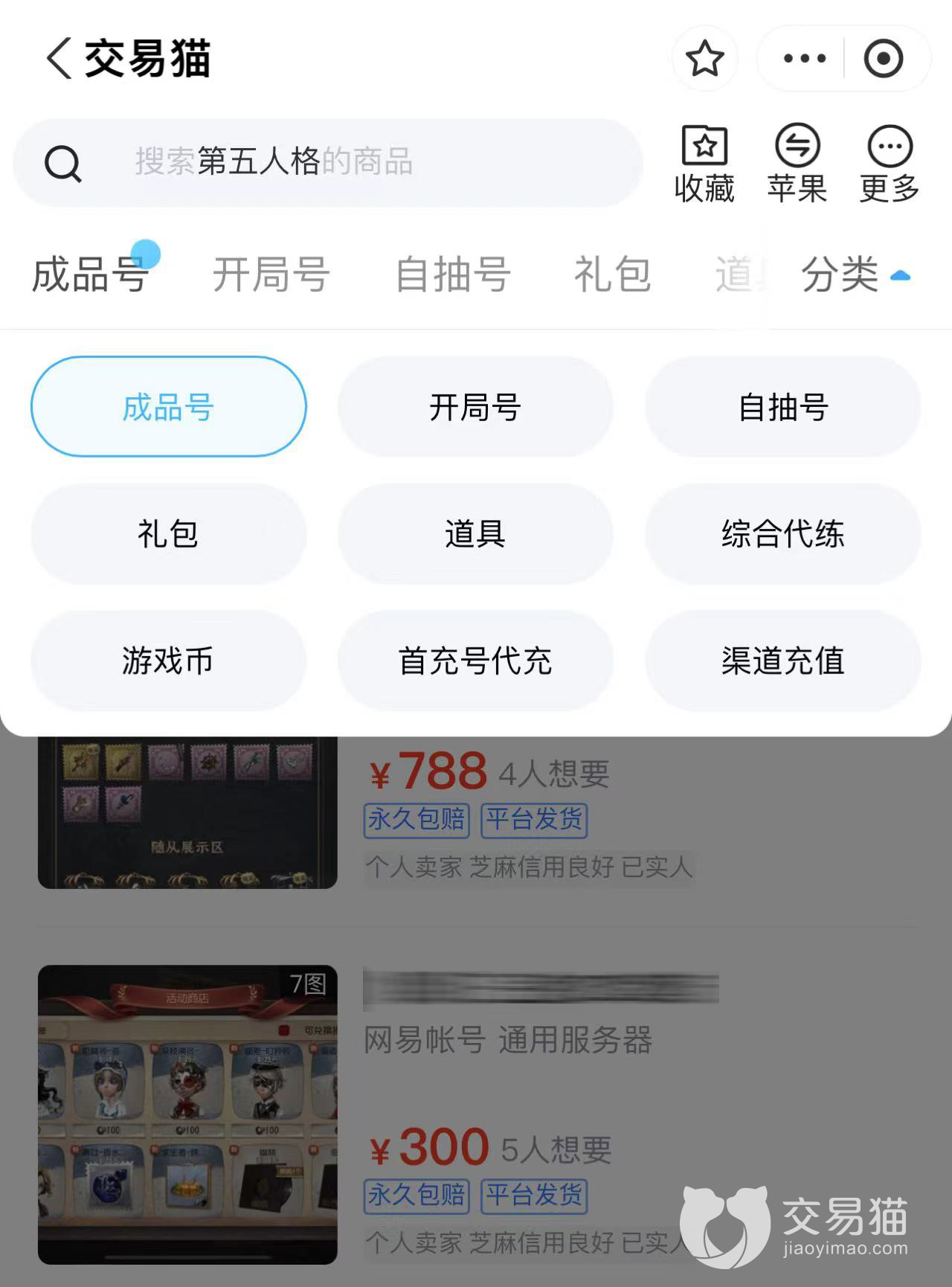Viewport: 952px width, 1287px height.
Task: Open 更多 options
Action: point(890,164)
